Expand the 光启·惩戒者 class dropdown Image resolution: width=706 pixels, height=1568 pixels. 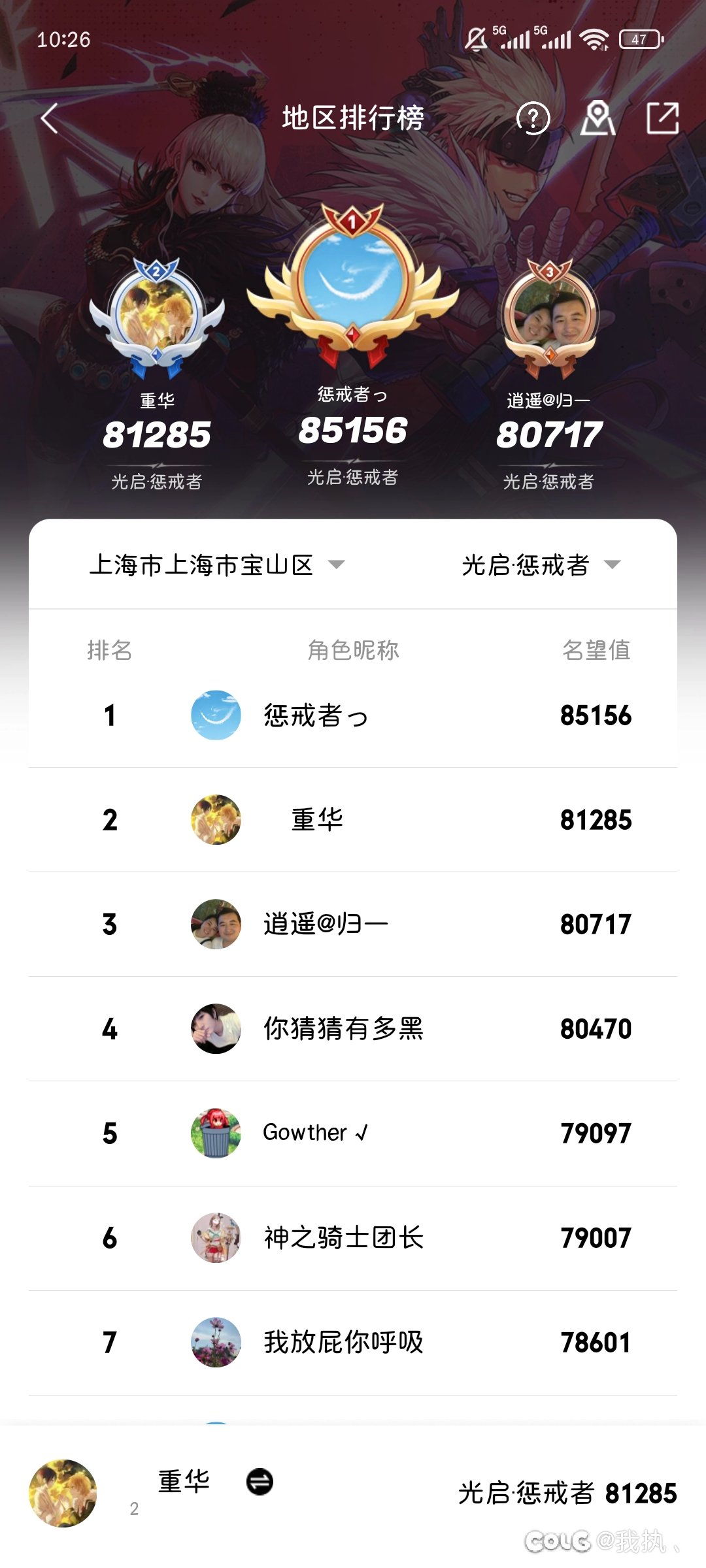tap(540, 565)
